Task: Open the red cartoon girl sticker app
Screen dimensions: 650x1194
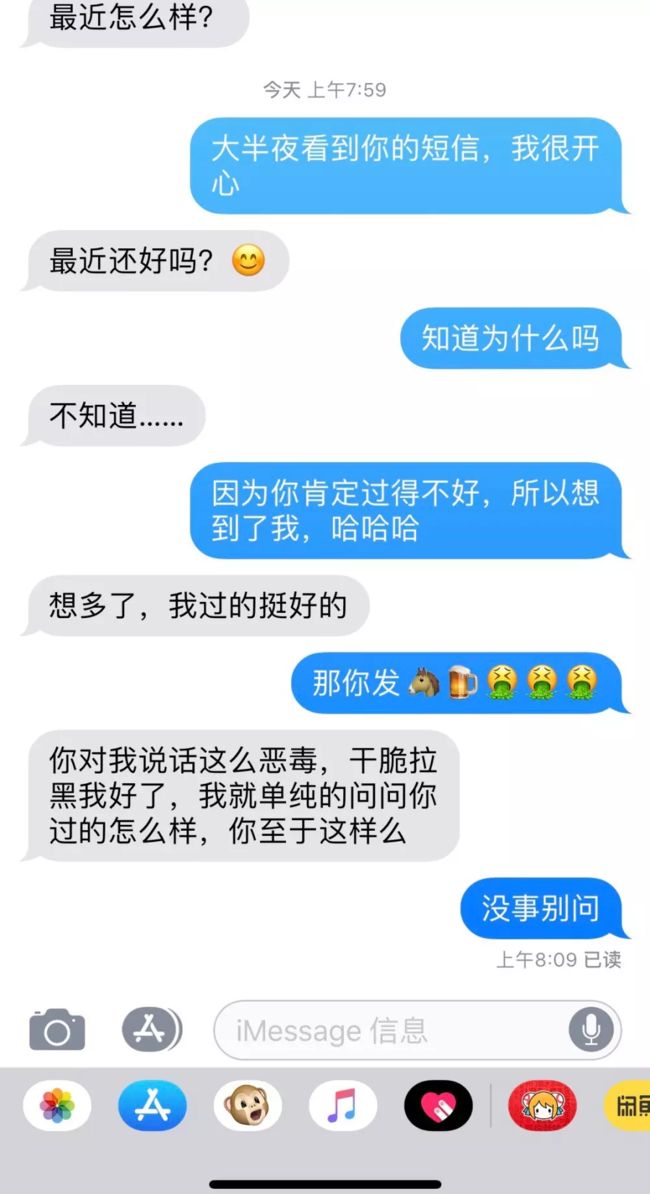Action: pyautogui.click(x=542, y=1106)
